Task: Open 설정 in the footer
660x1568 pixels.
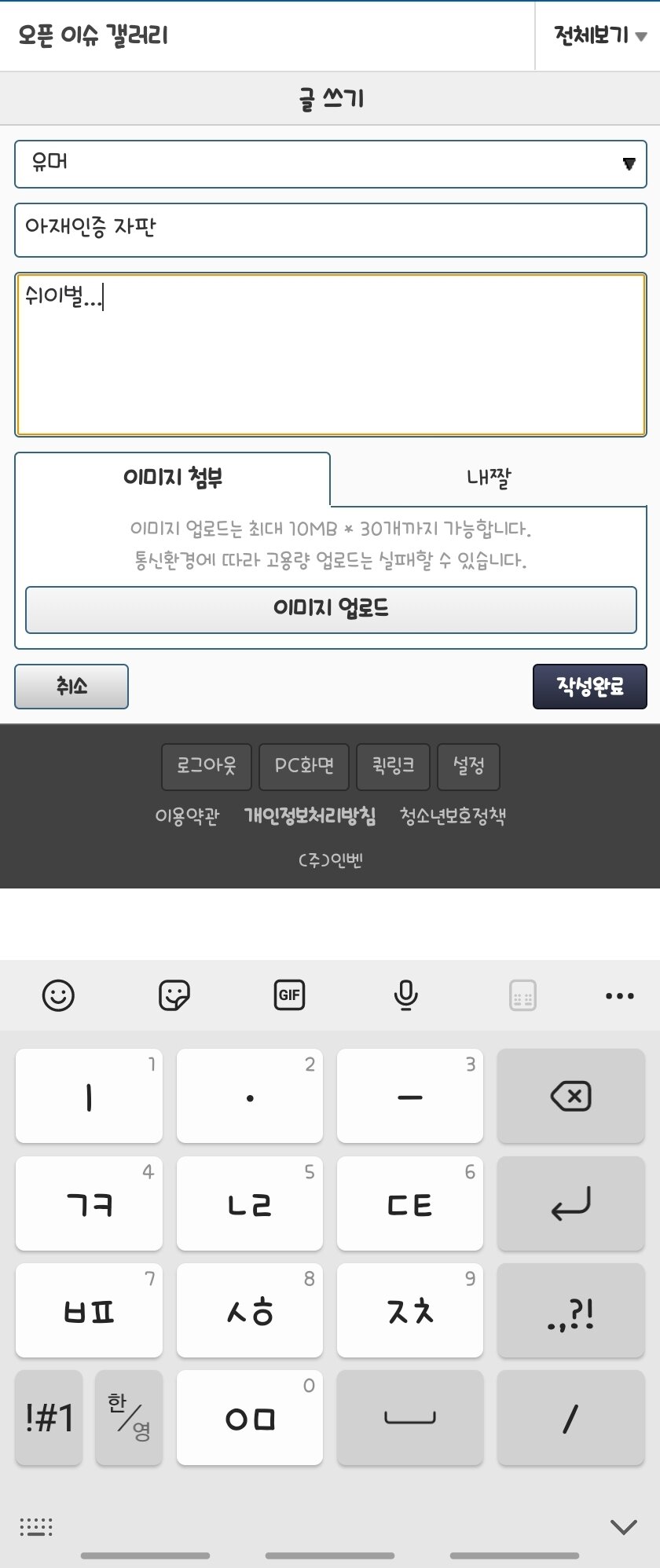Action: (468, 766)
